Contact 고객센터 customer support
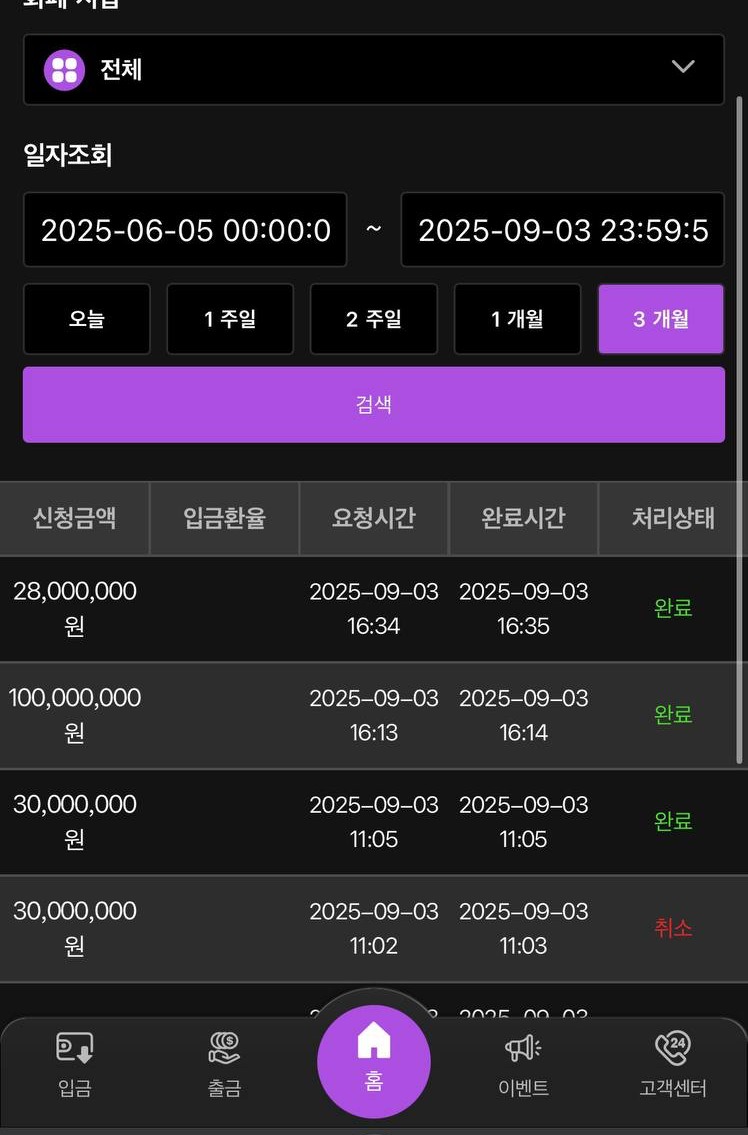This screenshot has height=1135, width=748. [x=672, y=1065]
